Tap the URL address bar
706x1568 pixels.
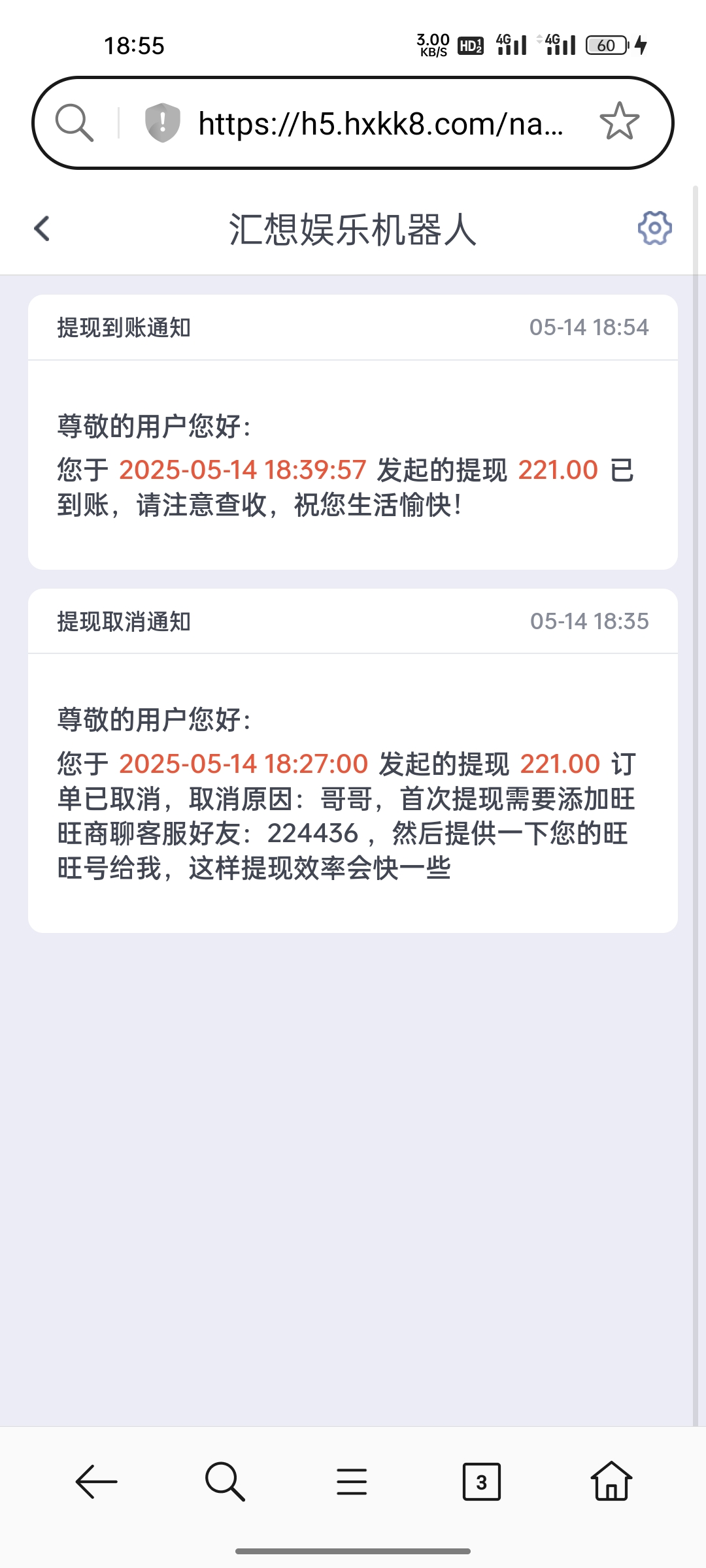[380, 123]
